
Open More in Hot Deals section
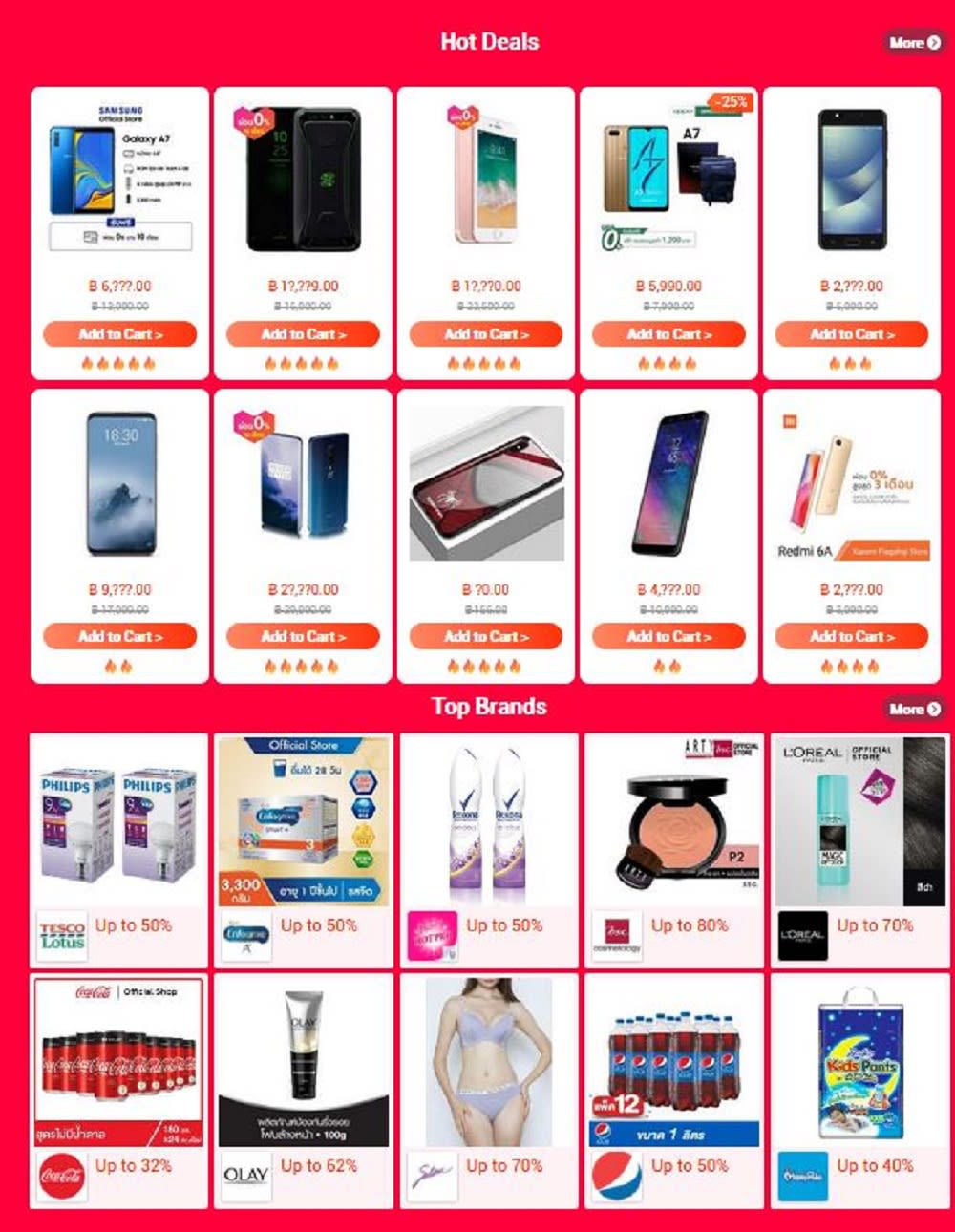[x=915, y=42]
